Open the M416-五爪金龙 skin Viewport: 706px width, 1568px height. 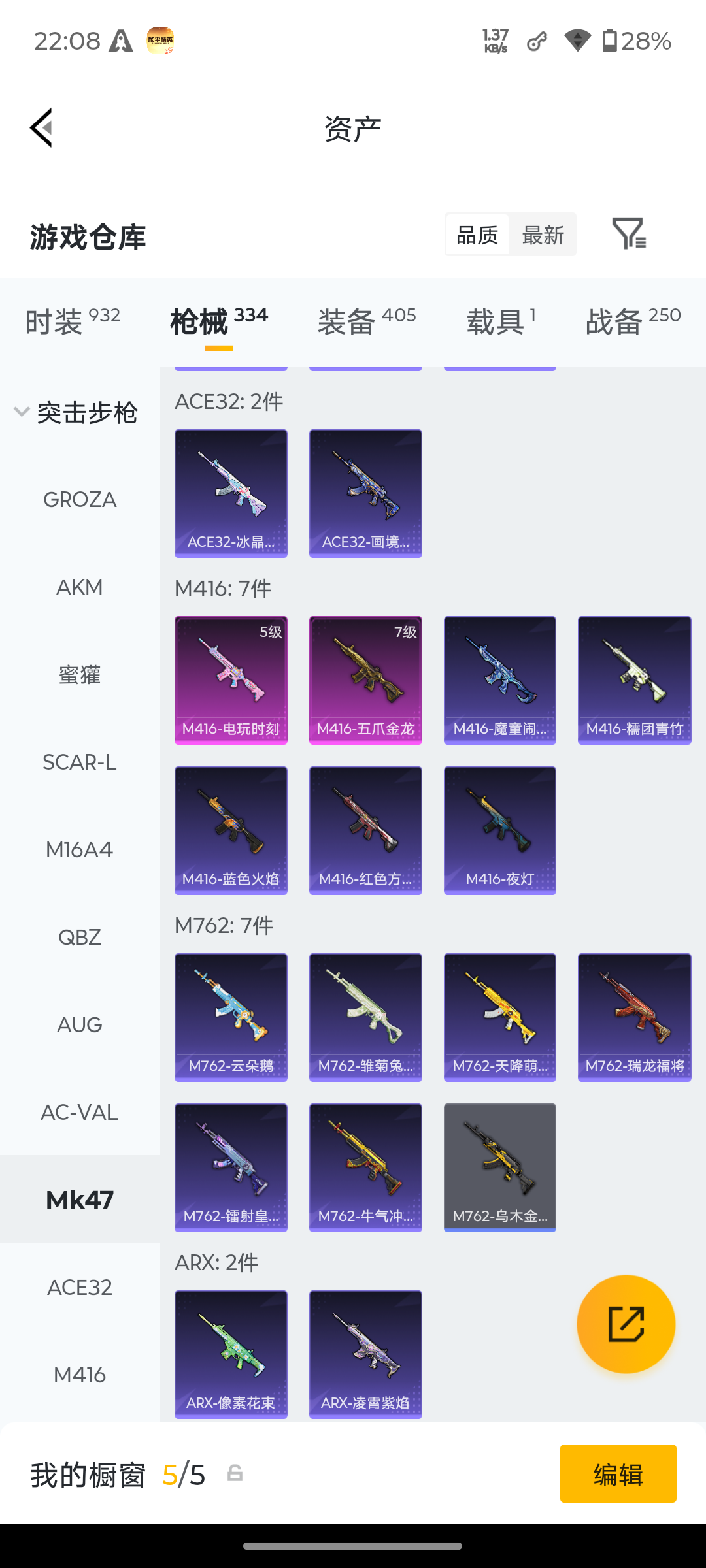(x=365, y=680)
